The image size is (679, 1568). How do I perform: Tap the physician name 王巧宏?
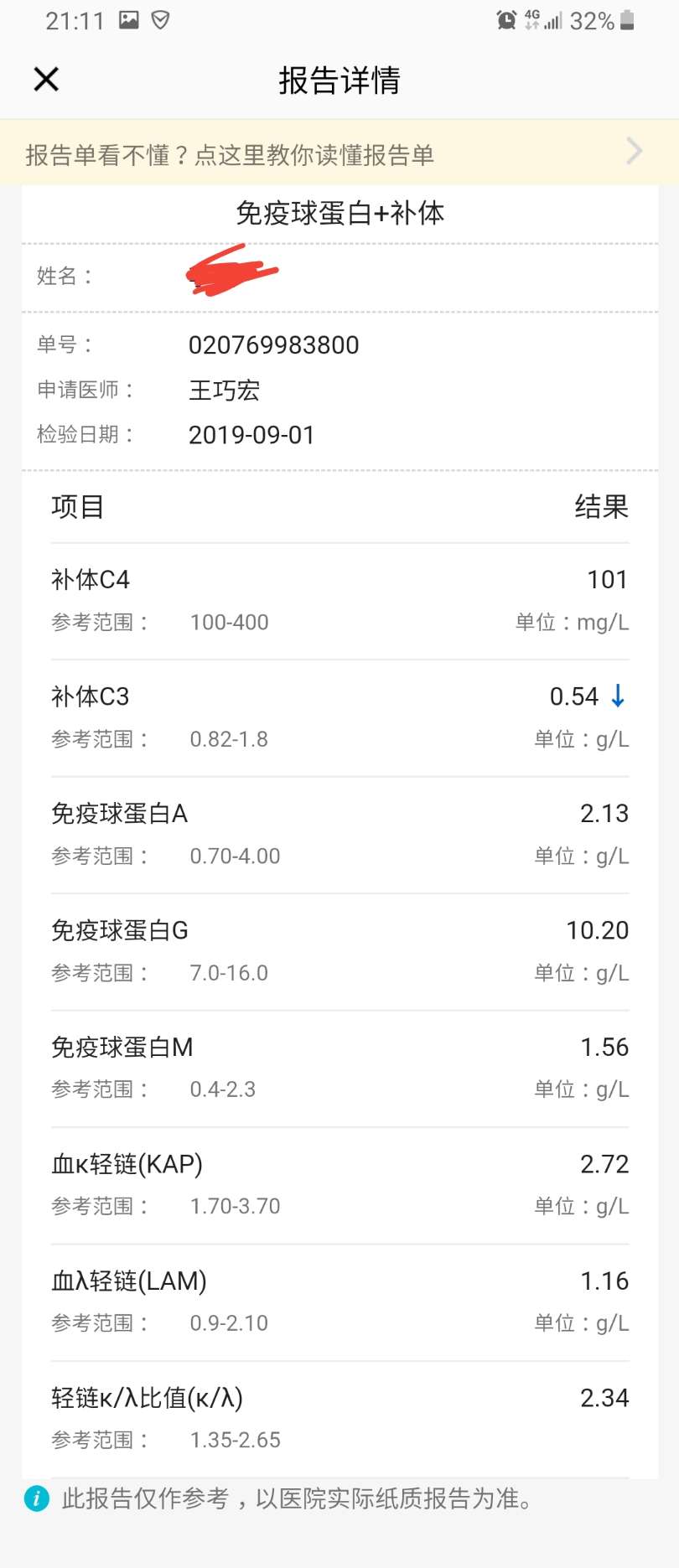click(220, 390)
